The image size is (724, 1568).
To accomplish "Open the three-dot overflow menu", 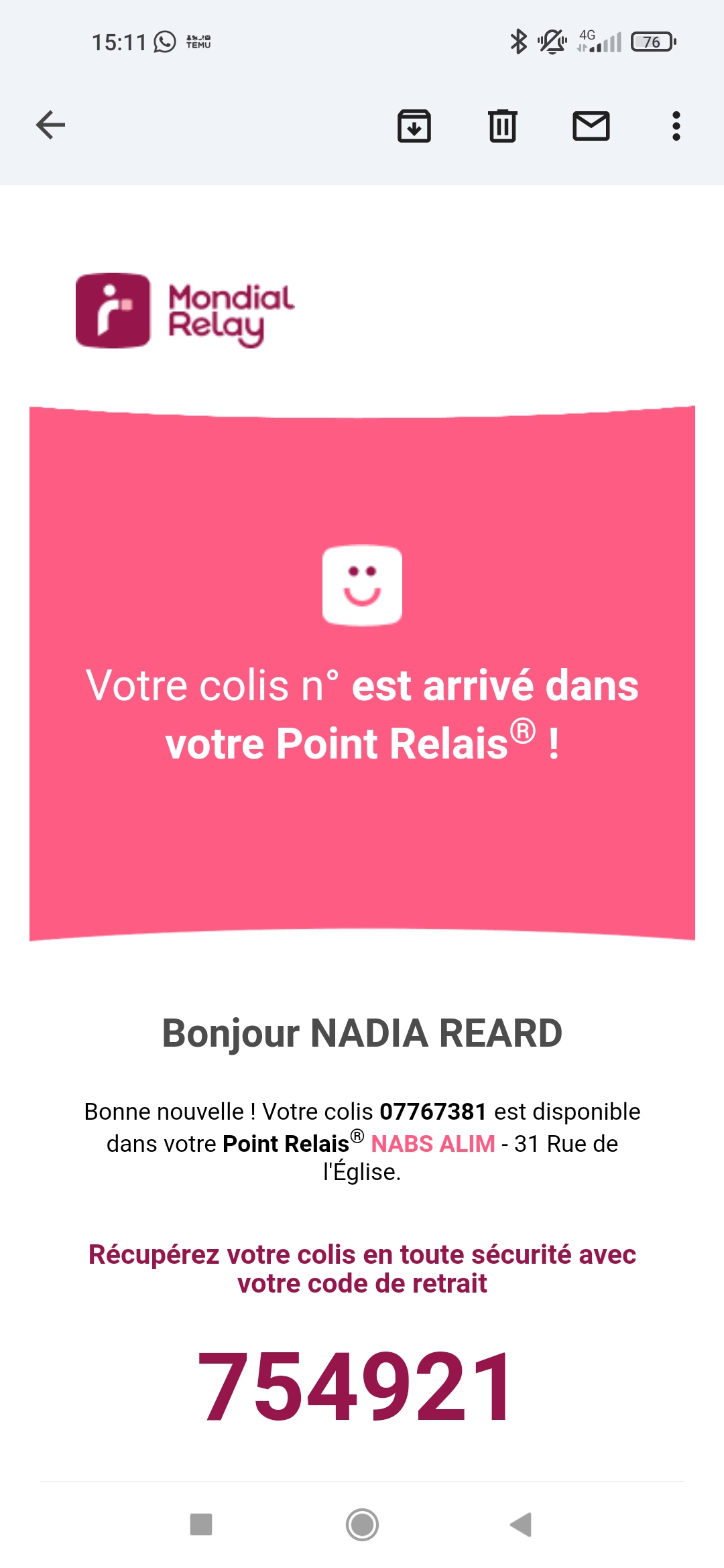I will tap(676, 126).
